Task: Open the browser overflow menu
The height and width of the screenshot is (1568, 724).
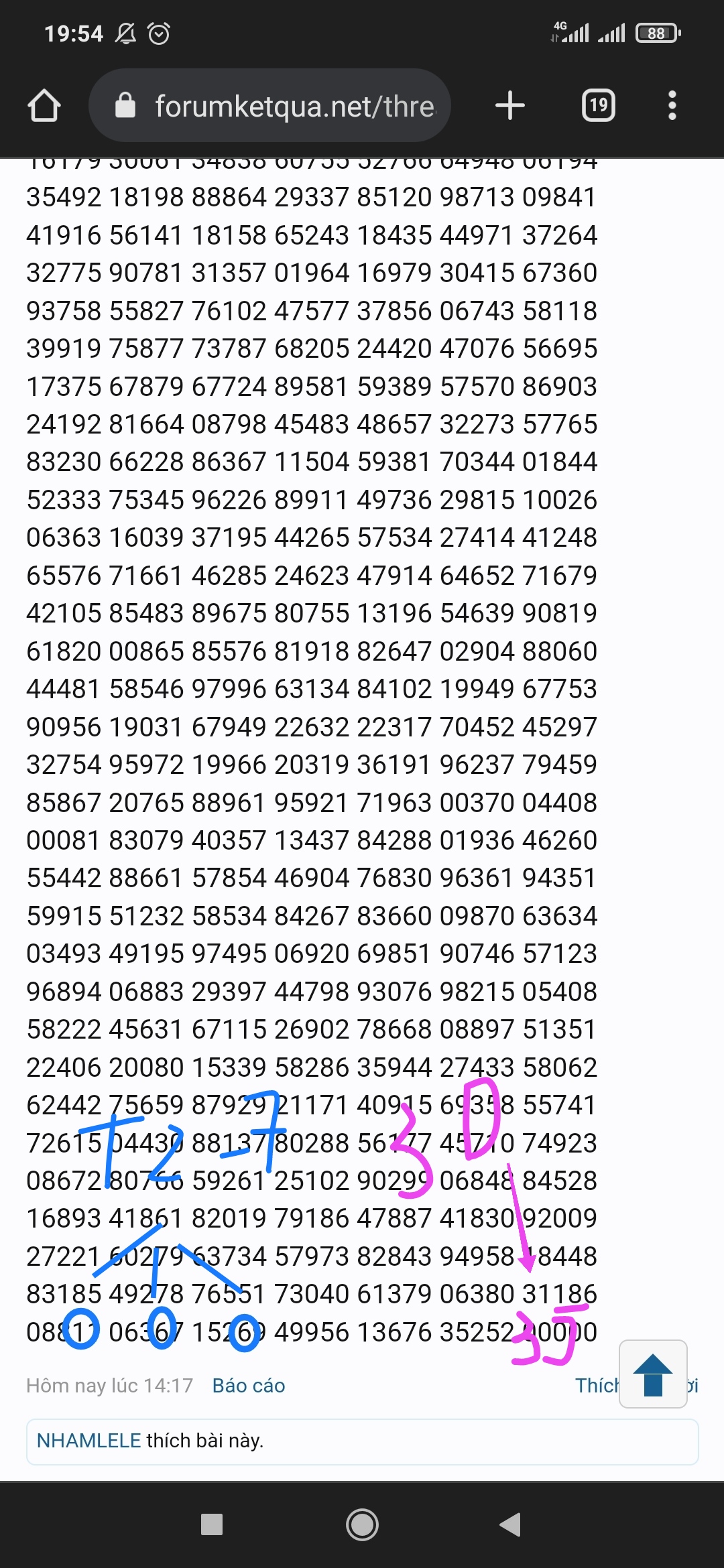Action: (672, 106)
